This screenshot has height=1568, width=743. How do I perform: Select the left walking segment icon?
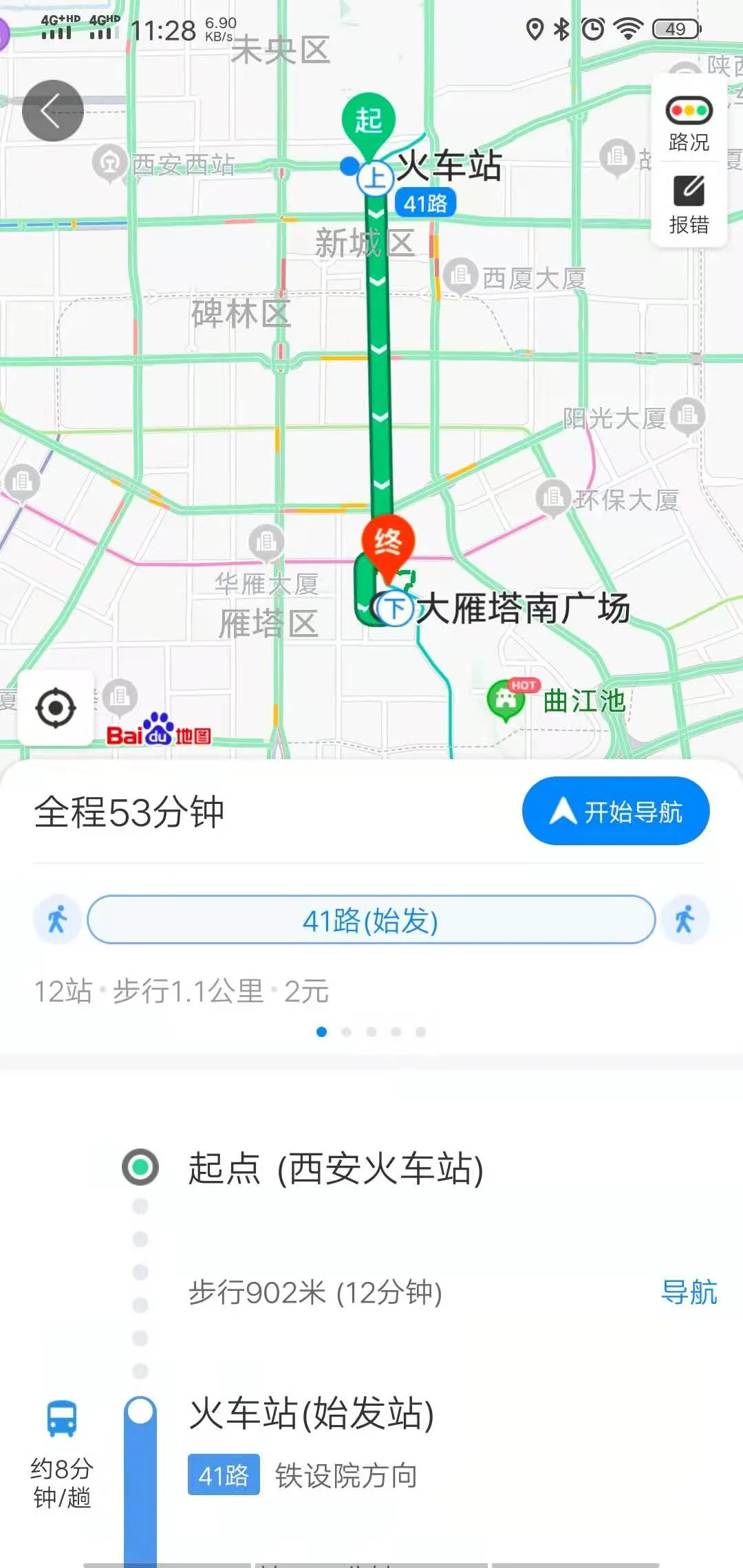pos(57,919)
